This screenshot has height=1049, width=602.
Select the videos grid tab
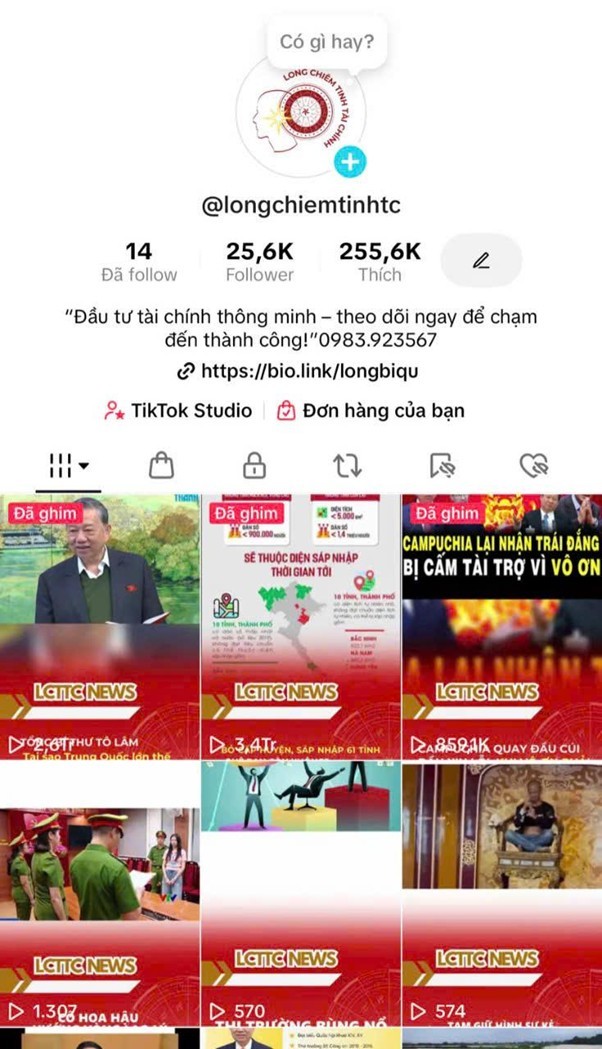click(68, 465)
